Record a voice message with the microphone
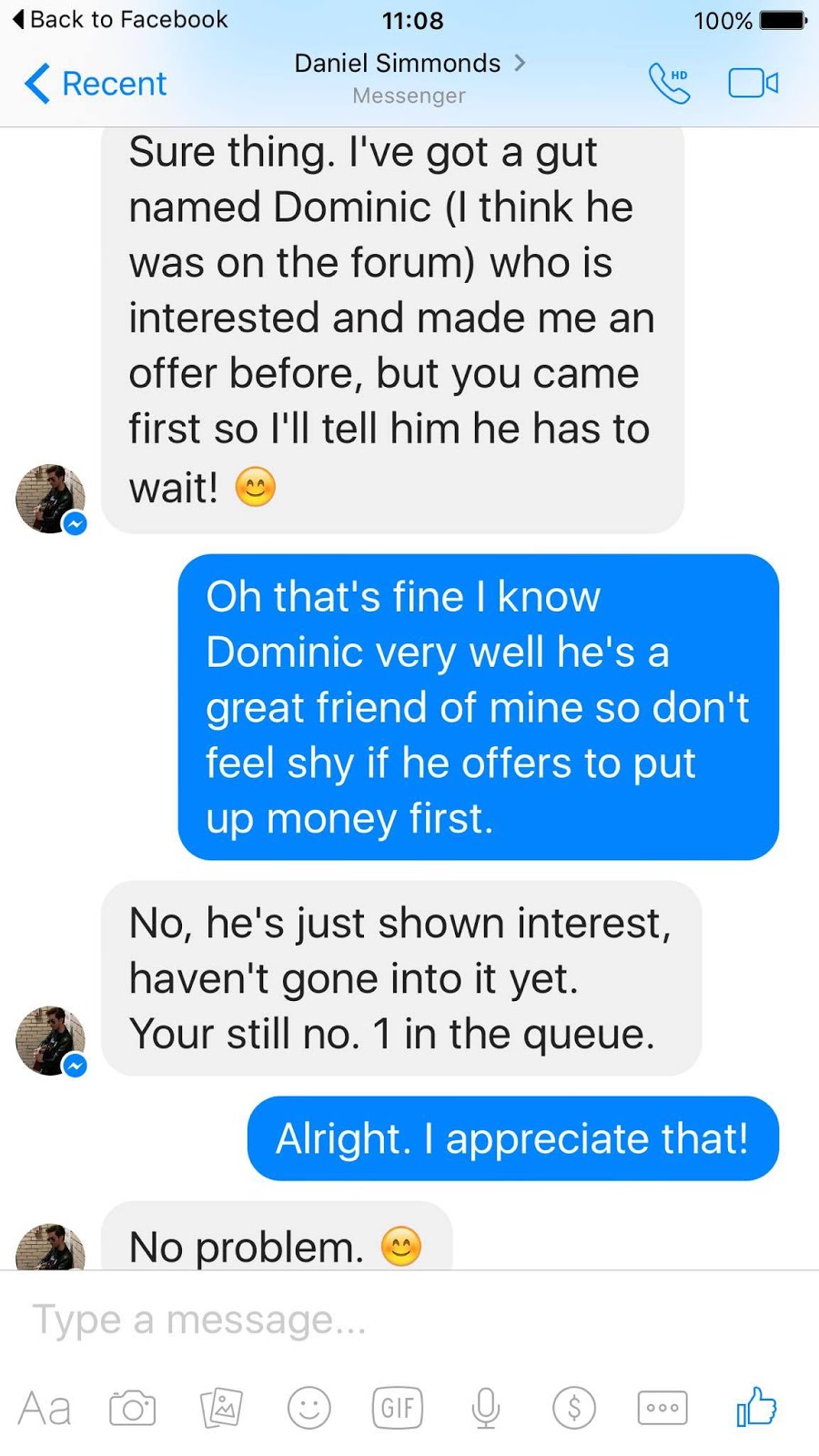Image resolution: width=819 pixels, height=1456 pixels. coord(486,1409)
